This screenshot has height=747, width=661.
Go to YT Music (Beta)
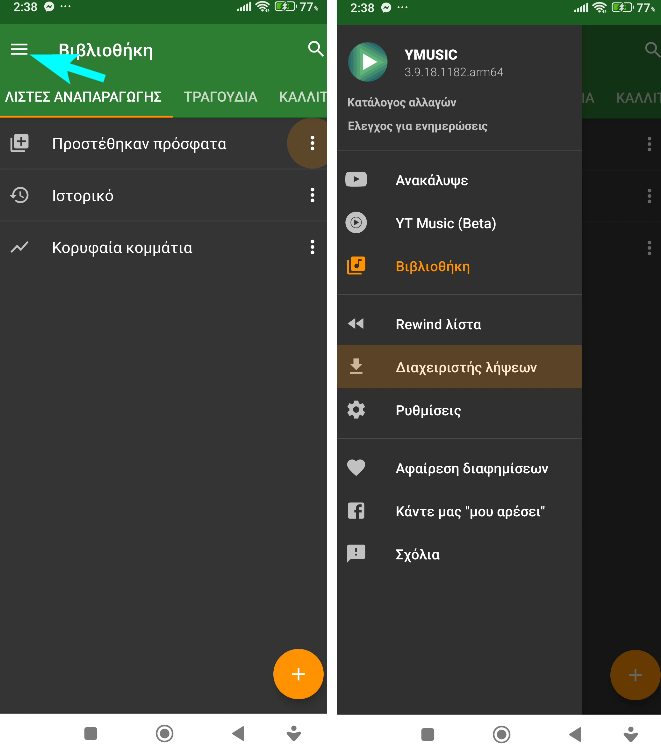pyautogui.click(x=445, y=223)
